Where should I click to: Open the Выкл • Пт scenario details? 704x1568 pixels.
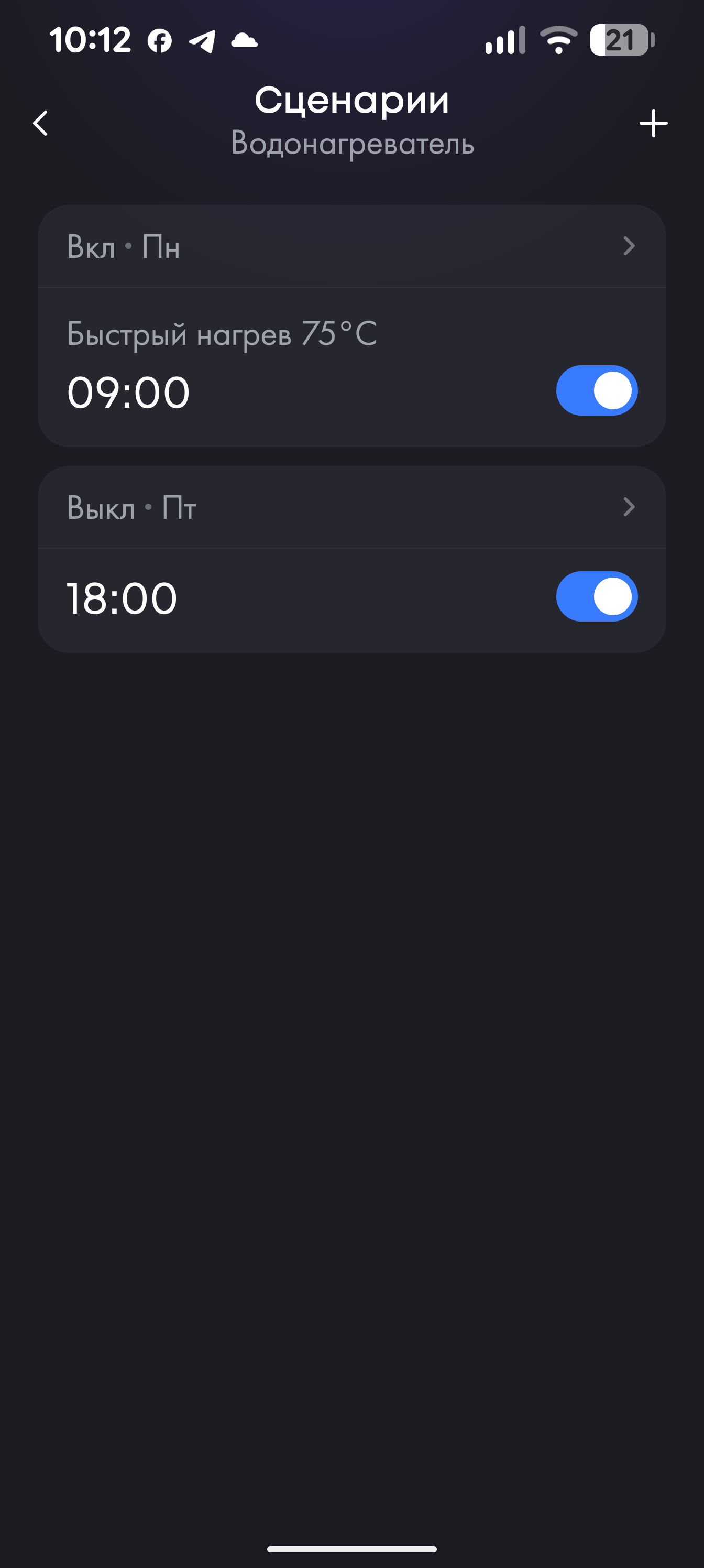351,508
